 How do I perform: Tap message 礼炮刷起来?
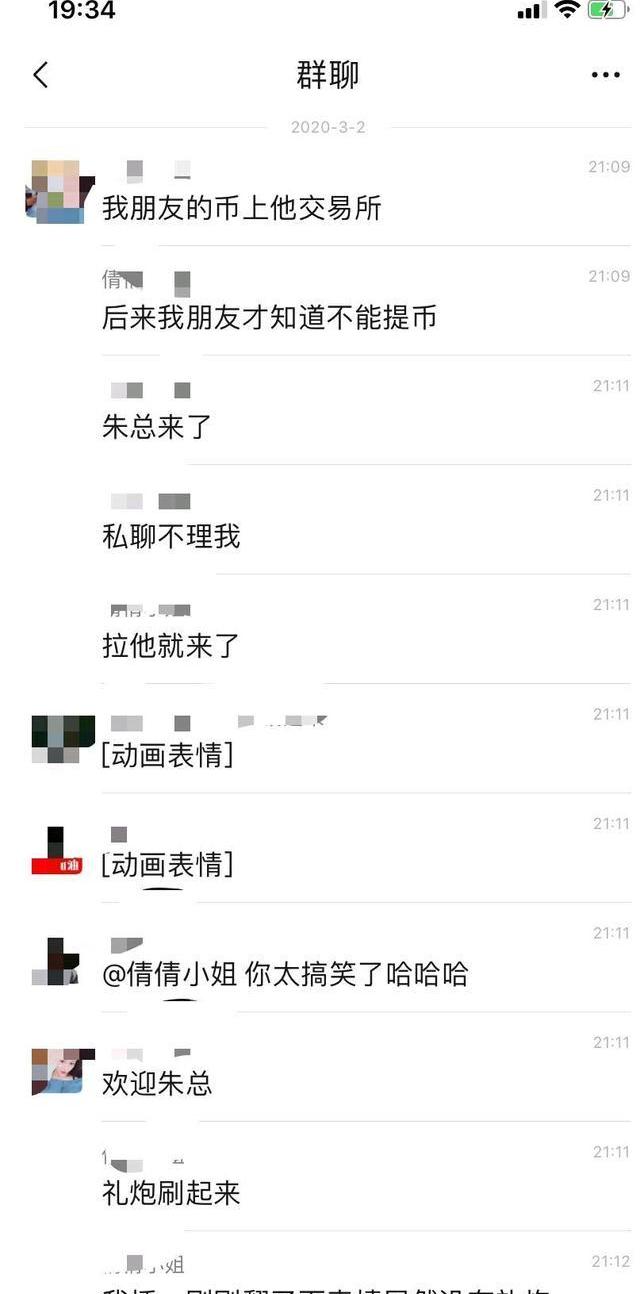pyautogui.click(x=171, y=1193)
